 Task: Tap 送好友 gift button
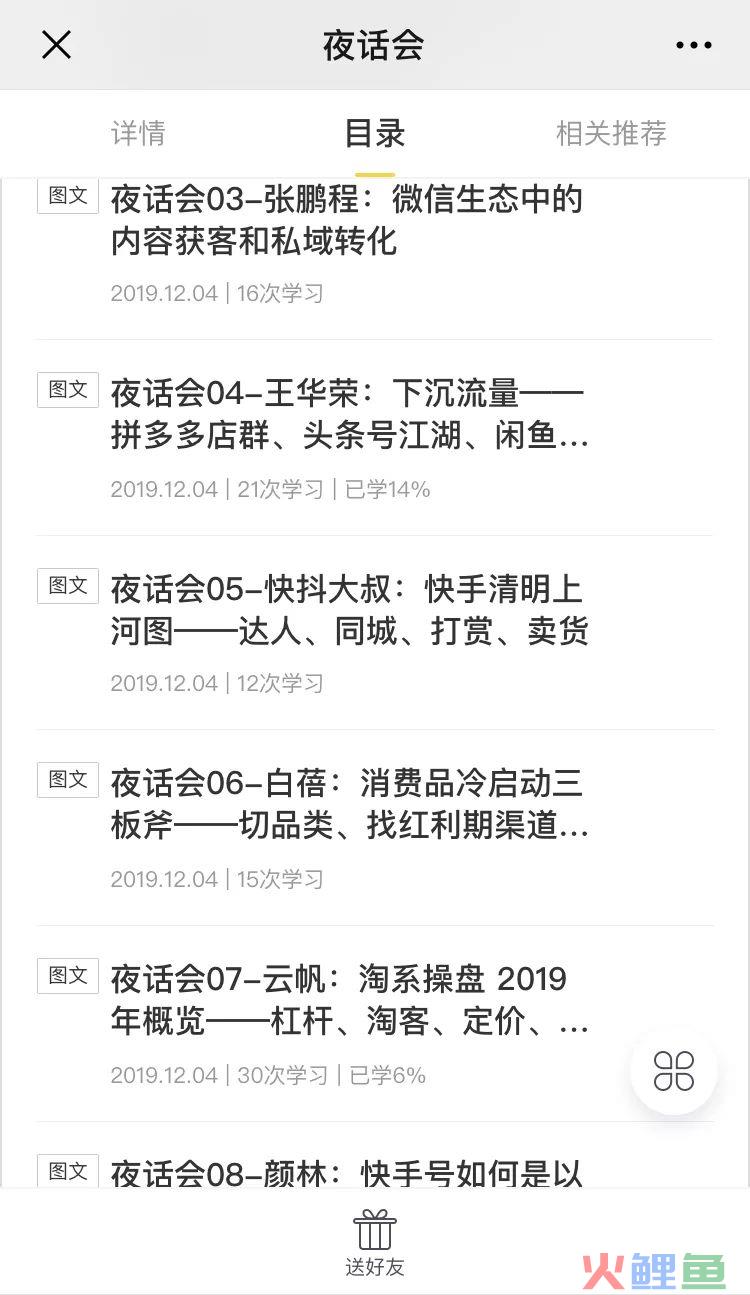click(375, 1242)
